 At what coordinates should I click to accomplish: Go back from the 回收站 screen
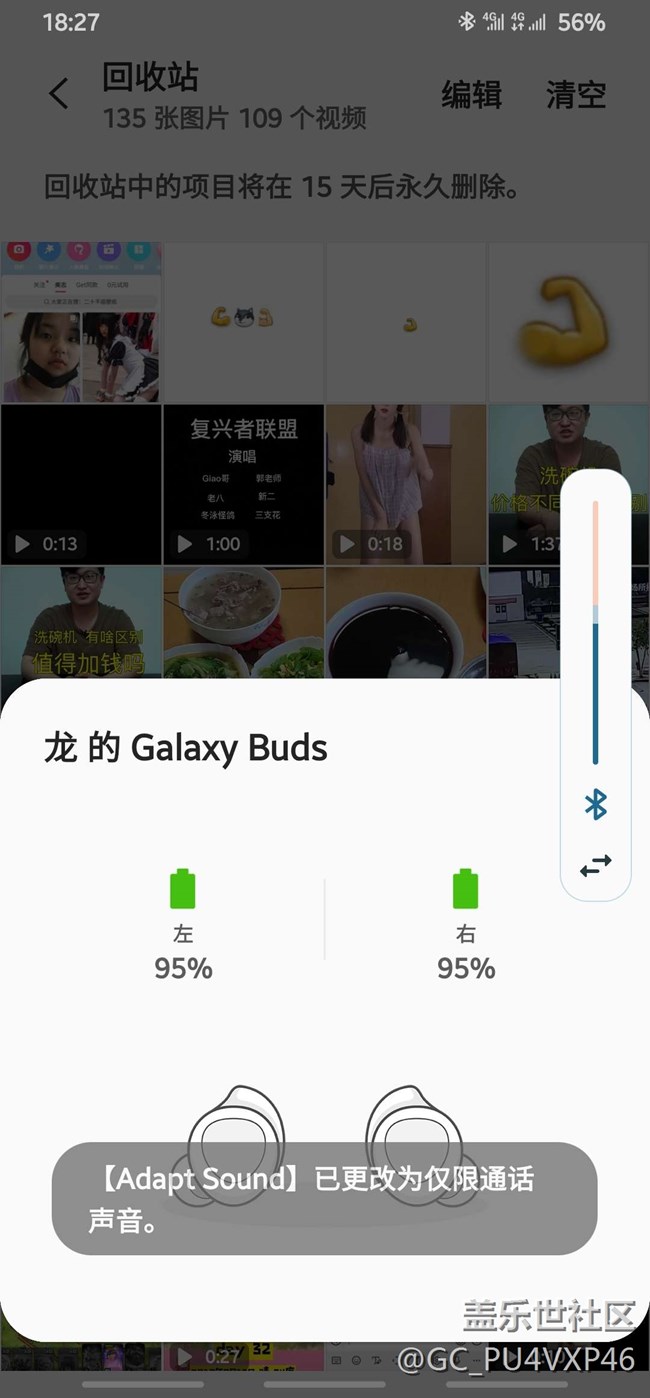point(59,95)
